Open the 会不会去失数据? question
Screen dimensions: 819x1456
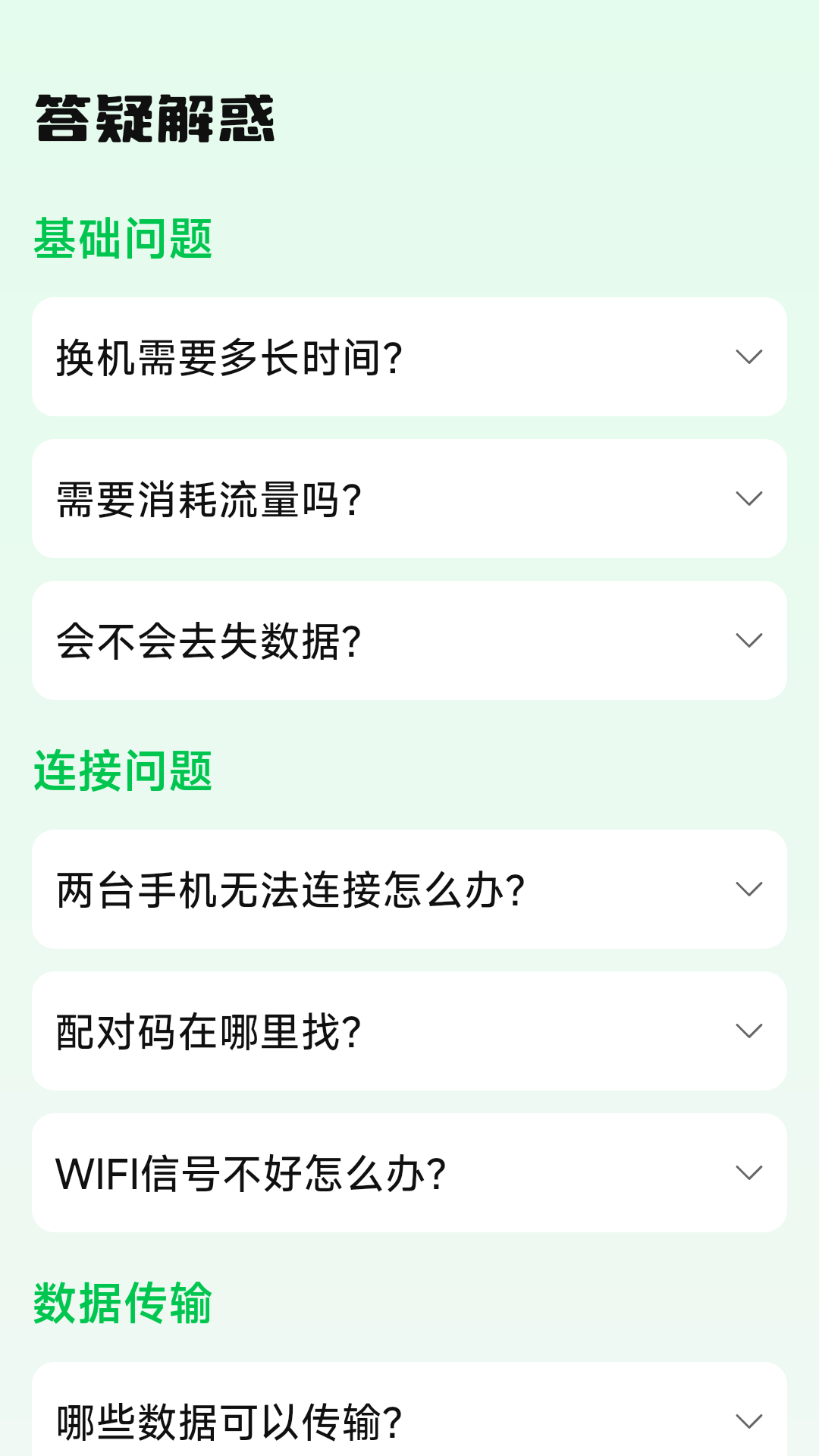409,641
